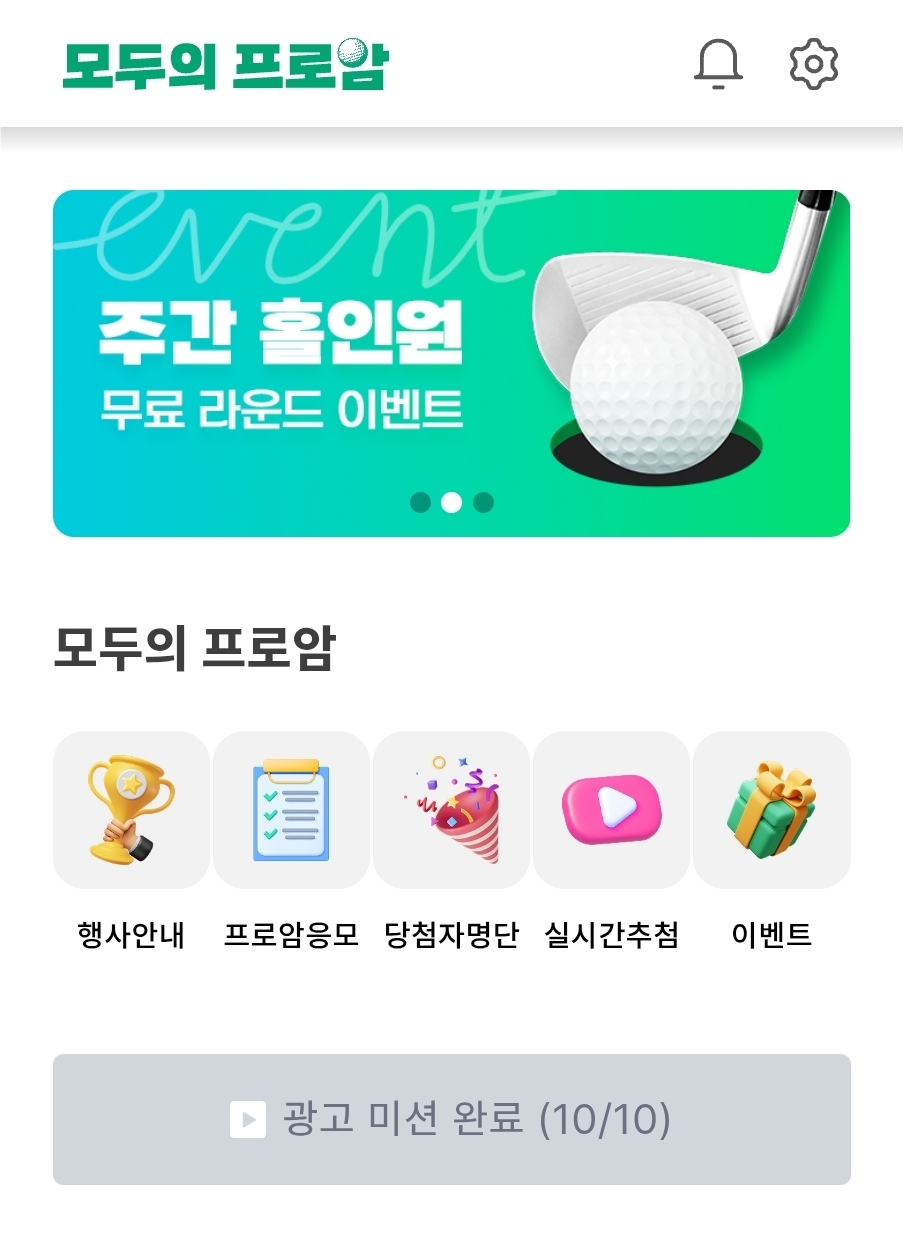Open the notifications bell
This screenshot has width=904, height=1250.
coord(718,65)
